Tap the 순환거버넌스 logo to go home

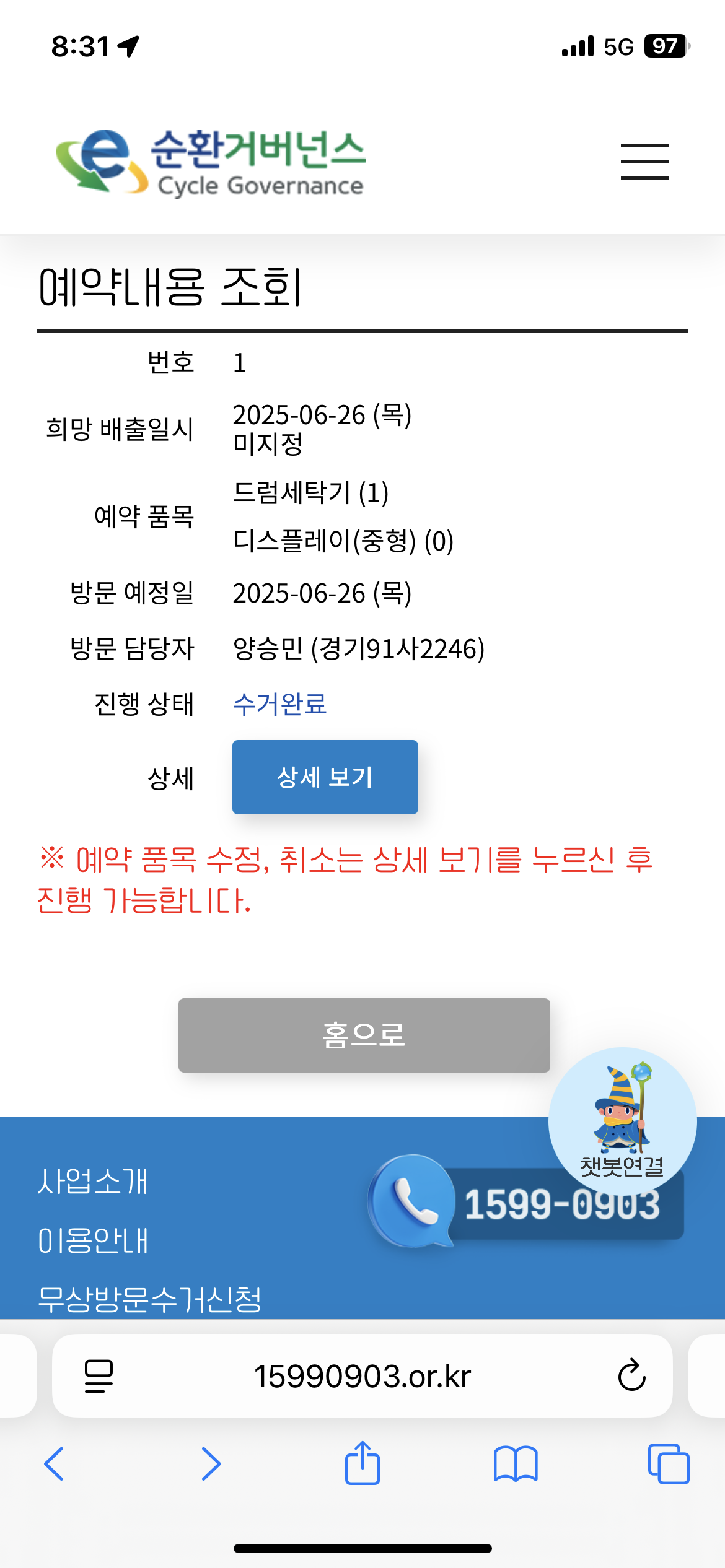[x=211, y=162]
